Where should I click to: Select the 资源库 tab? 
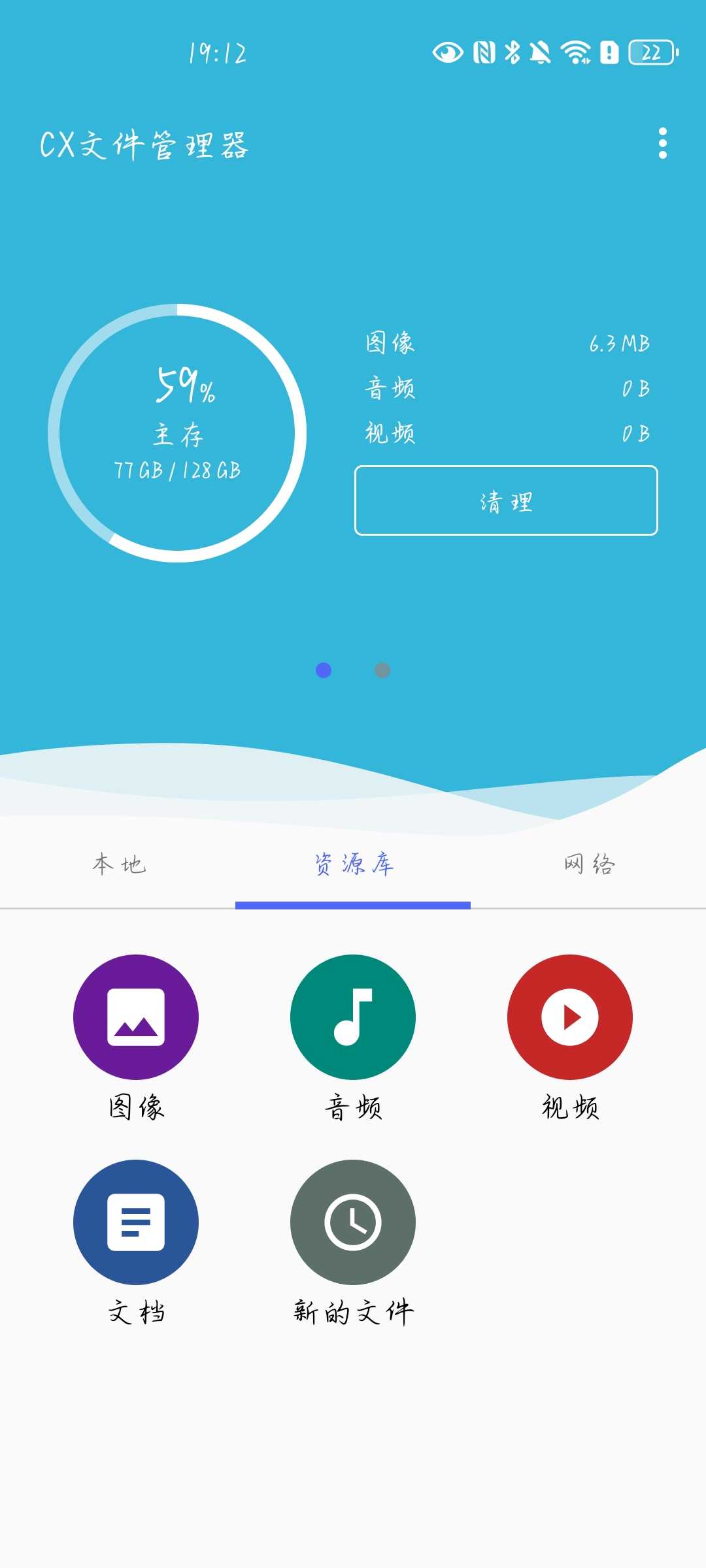click(x=353, y=864)
